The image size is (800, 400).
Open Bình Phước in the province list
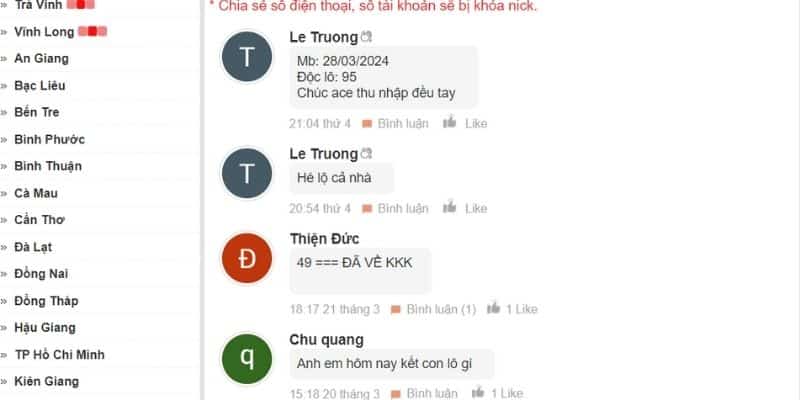[49, 139]
